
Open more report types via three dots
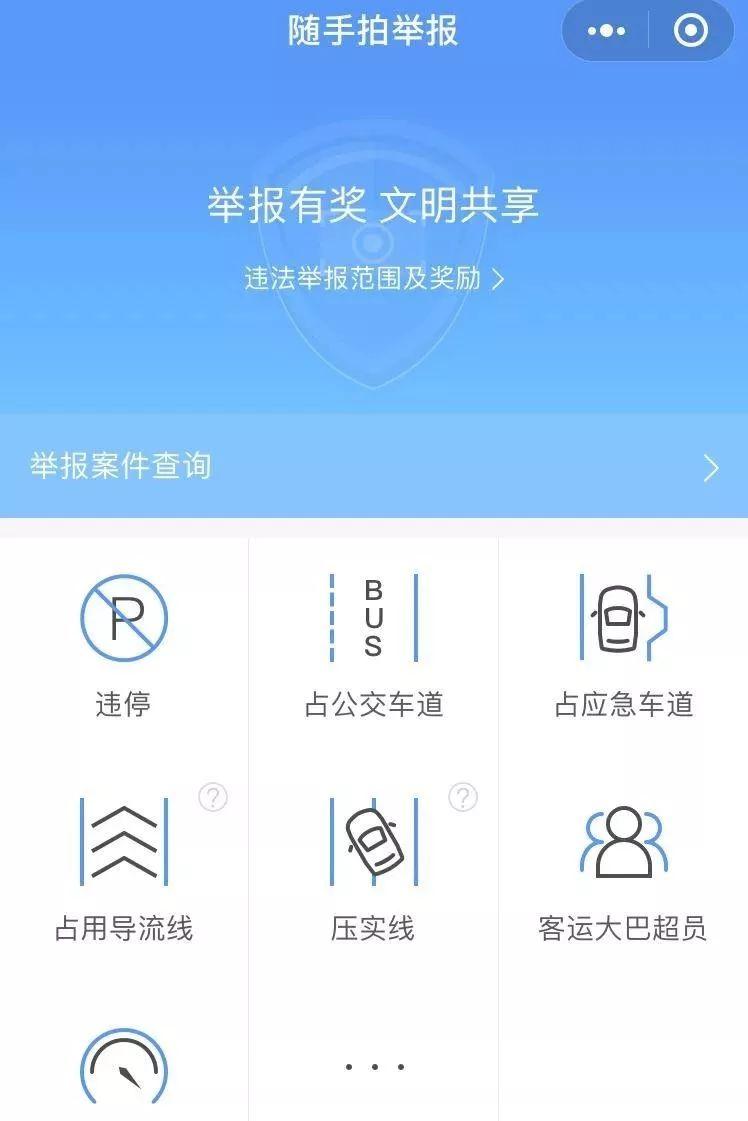tap(374, 1067)
